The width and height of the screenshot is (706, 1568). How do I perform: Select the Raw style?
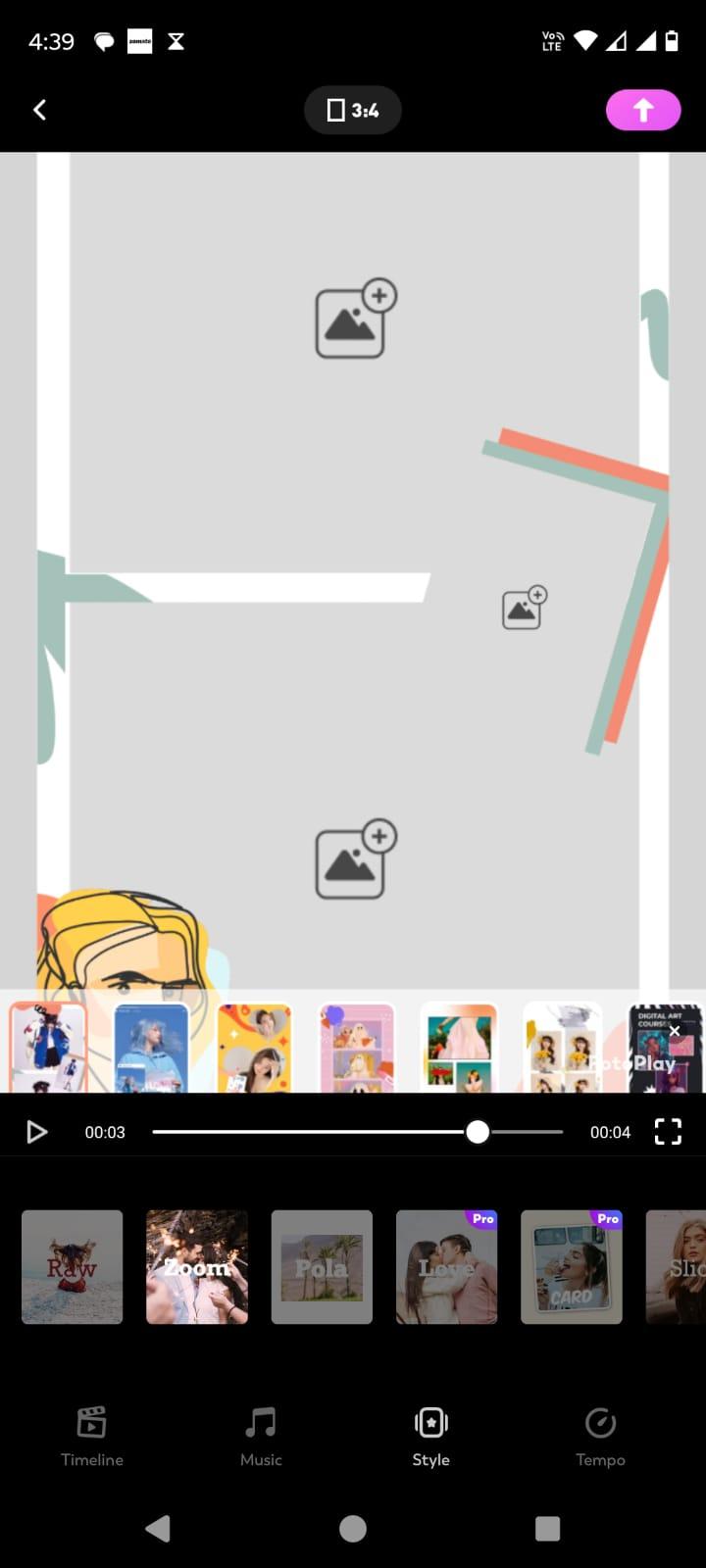pos(73,1266)
